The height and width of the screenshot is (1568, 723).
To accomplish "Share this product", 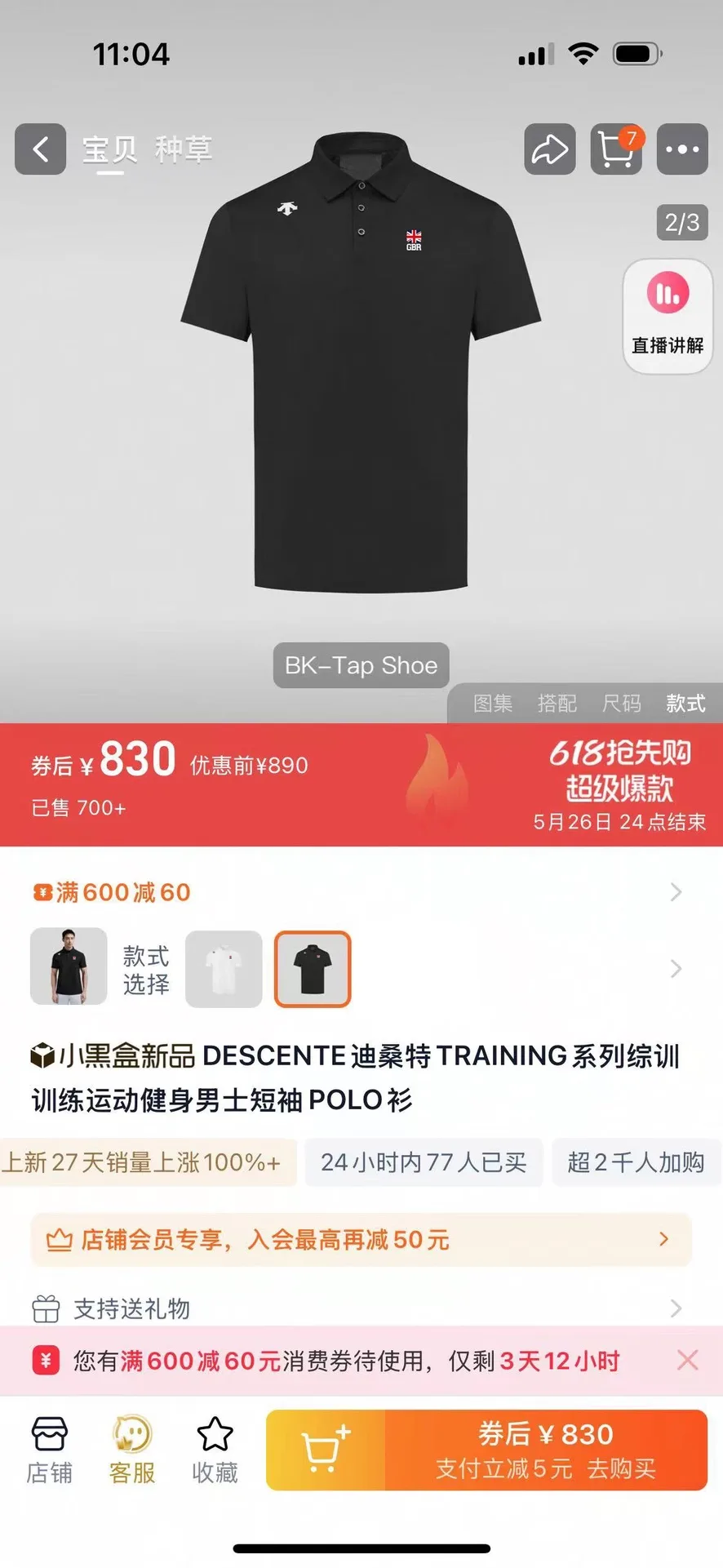I will click(549, 149).
